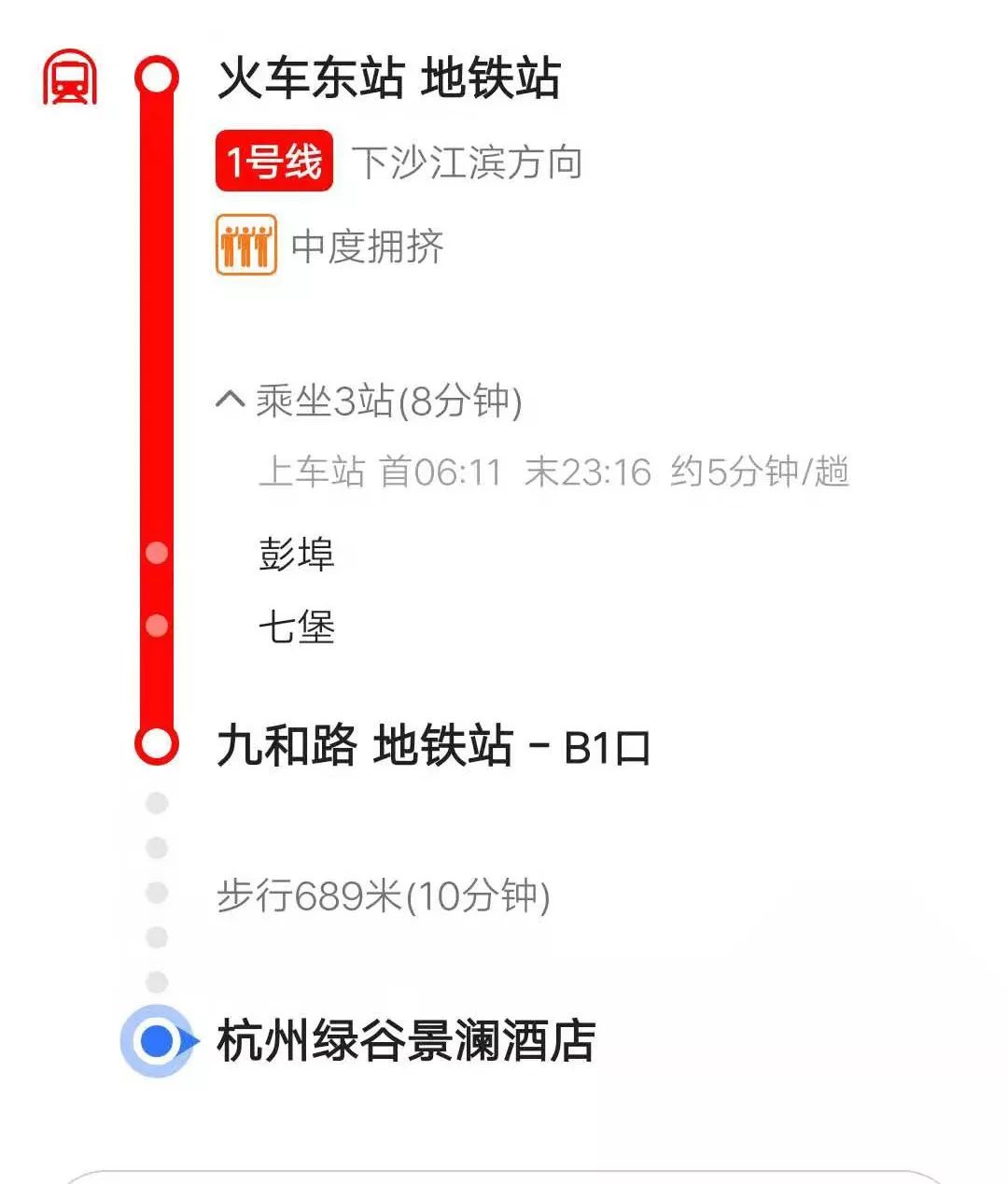Select the 下沙江滨方向 direction label
Viewport: 1008px width, 1184px height.
[468, 161]
